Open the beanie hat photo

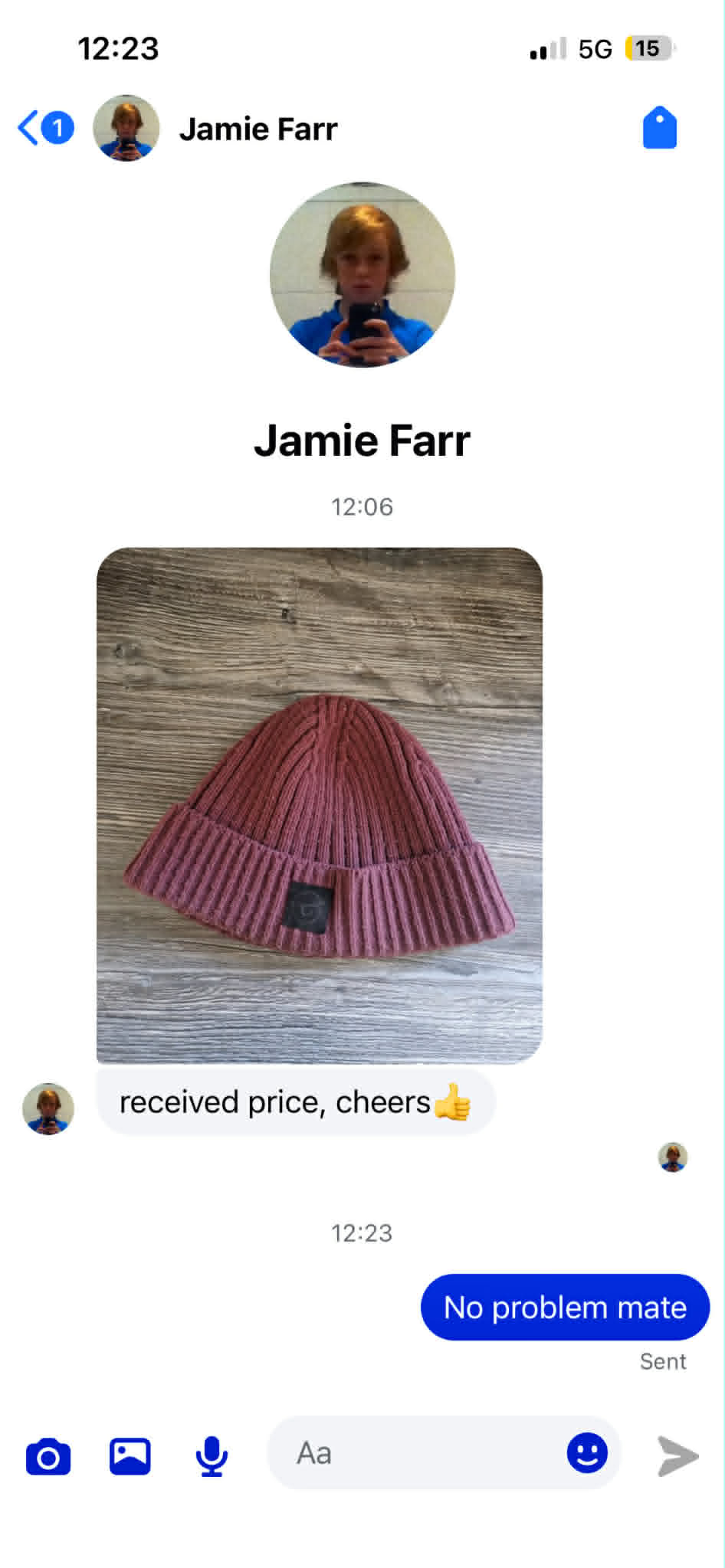(x=320, y=805)
